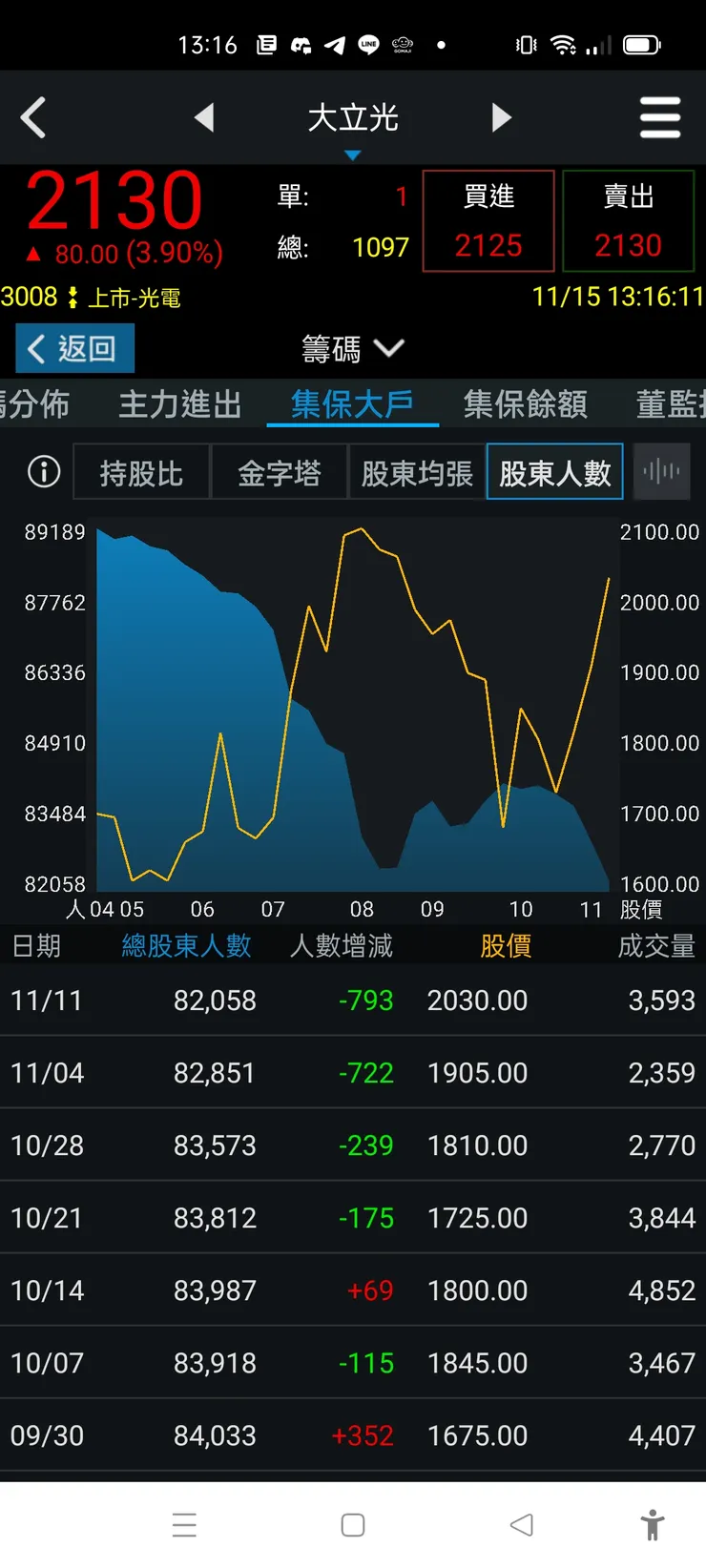Tap the left arrow to view previous stock

(205, 116)
